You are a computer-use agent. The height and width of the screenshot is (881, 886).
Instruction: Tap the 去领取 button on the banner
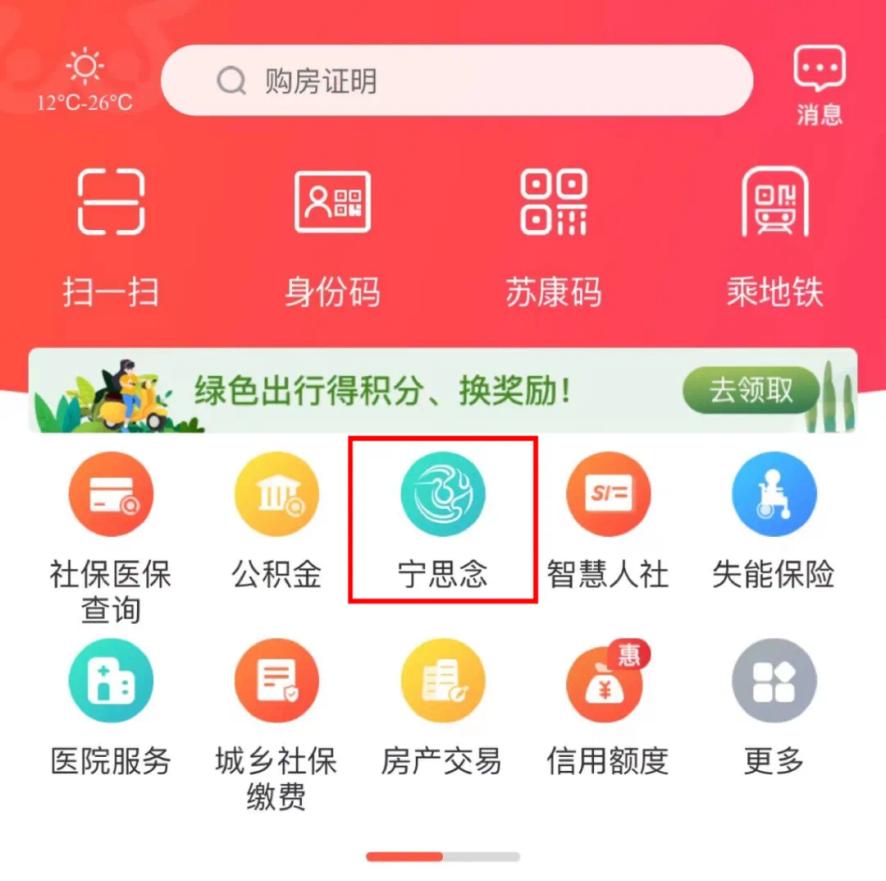(751, 390)
